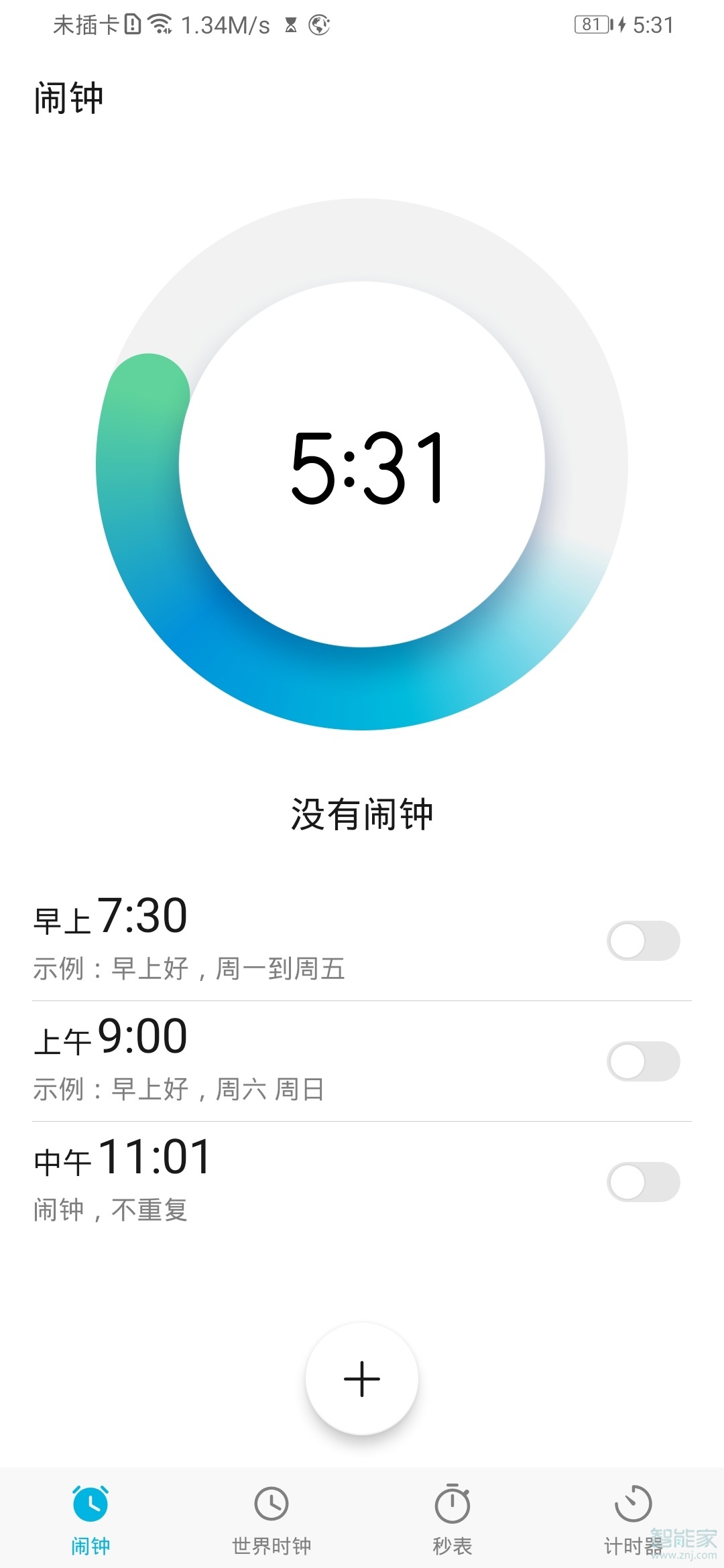This screenshot has width=724, height=1568.
Task: Tap the hourglass icon in the status bar
Action: [291, 25]
